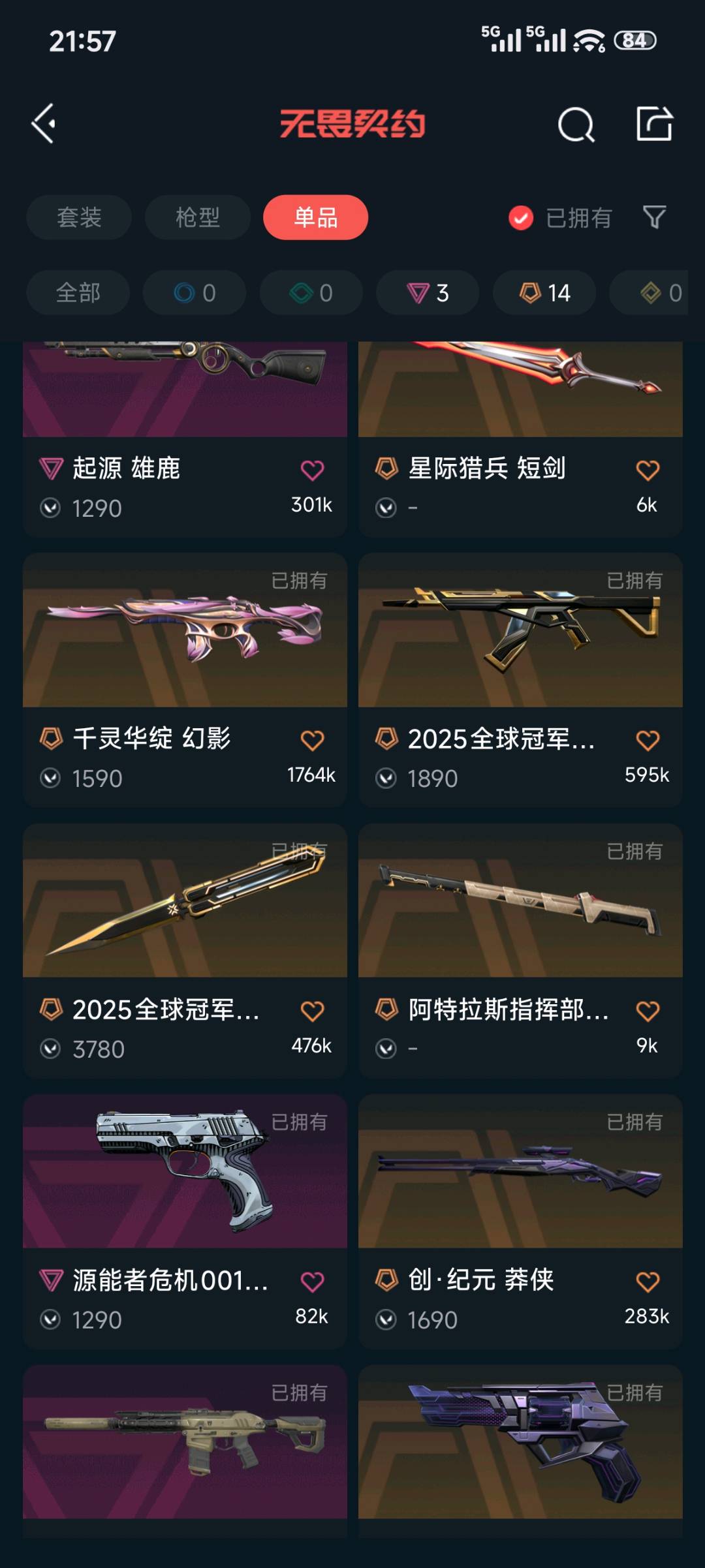Select the 全部 chip

(x=78, y=293)
